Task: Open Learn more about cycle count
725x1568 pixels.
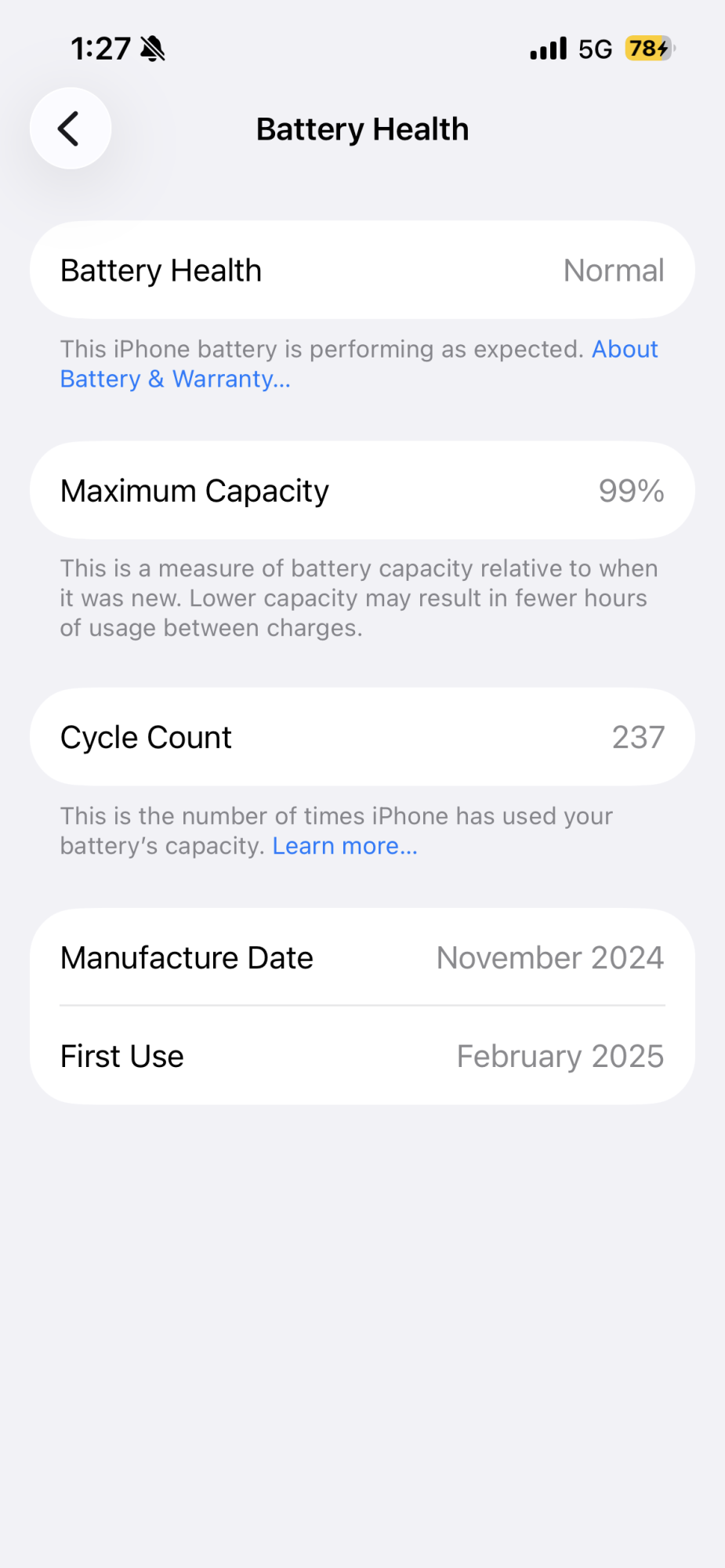Action: [345, 847]
